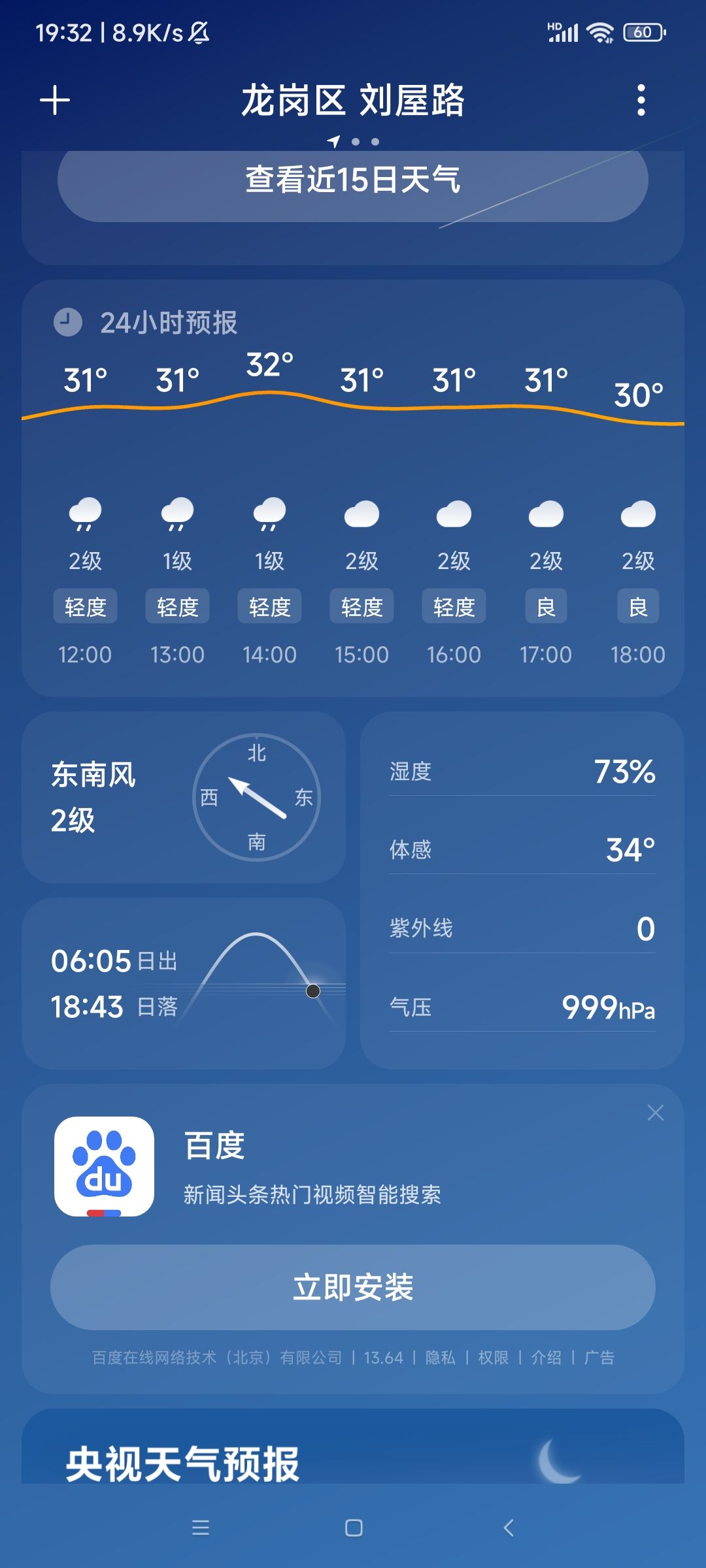Viewport: 706px width, 1568px height.
Task: Dismiss the Baidu advertisement
Action: [655, 1113]
